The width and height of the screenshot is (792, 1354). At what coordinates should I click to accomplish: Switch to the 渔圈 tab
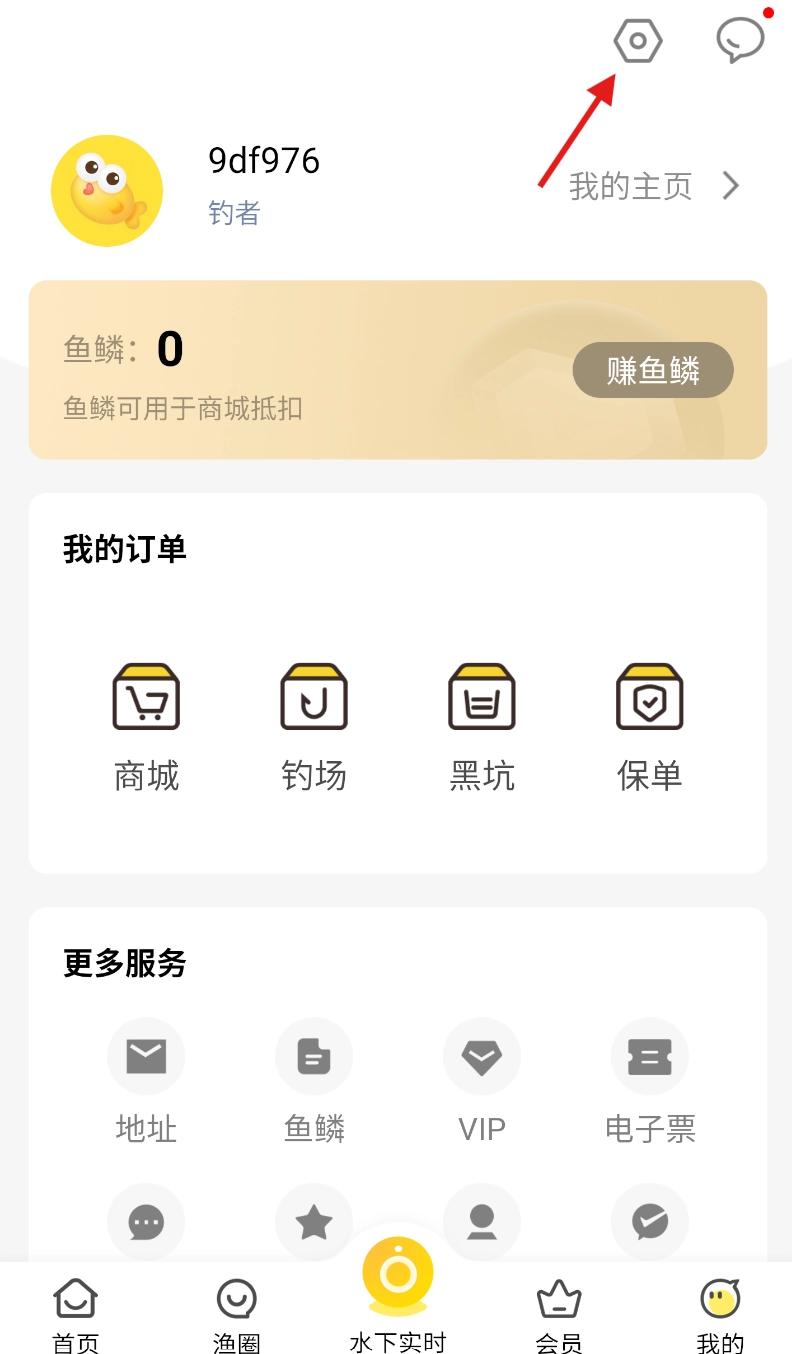(x=237, y=1314)
